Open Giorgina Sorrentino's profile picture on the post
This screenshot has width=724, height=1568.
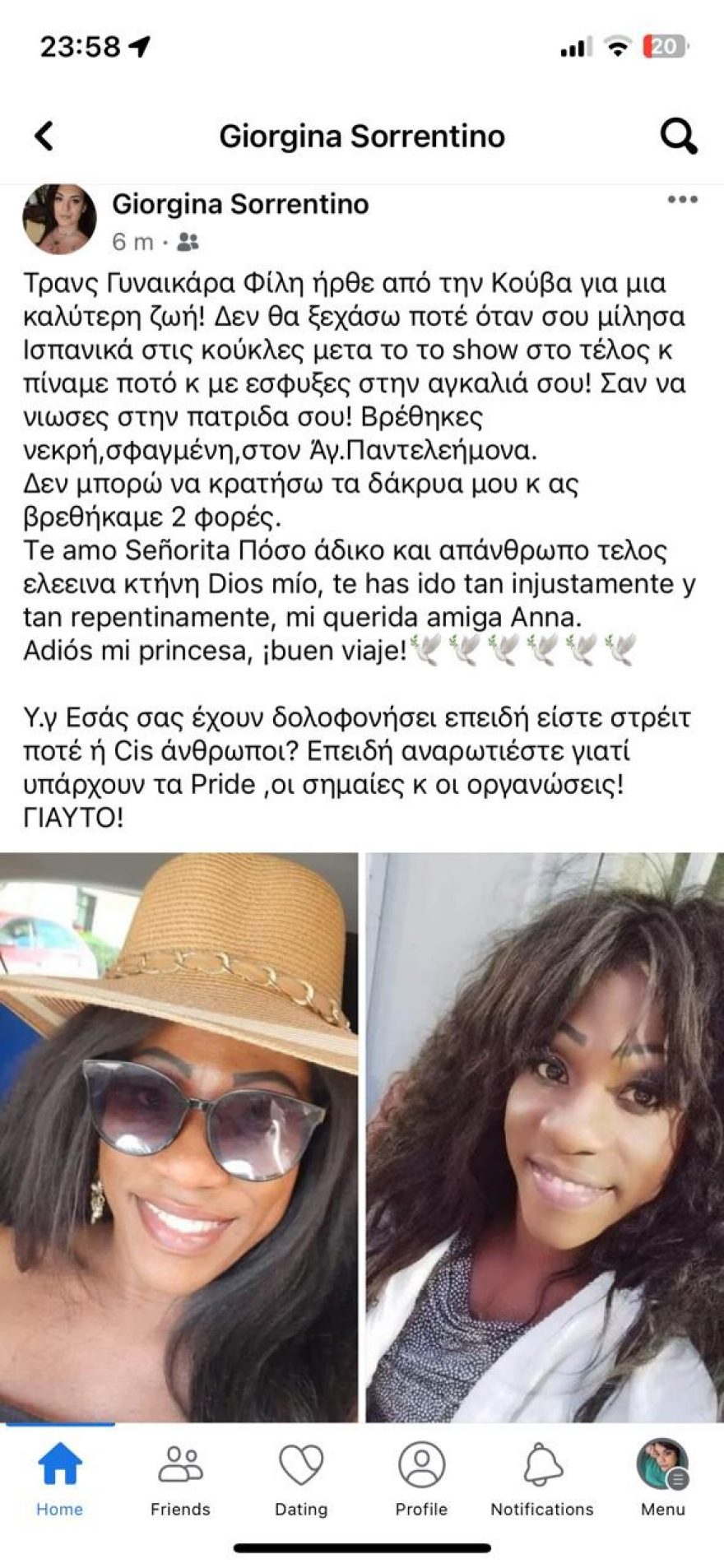coord(59,219)
